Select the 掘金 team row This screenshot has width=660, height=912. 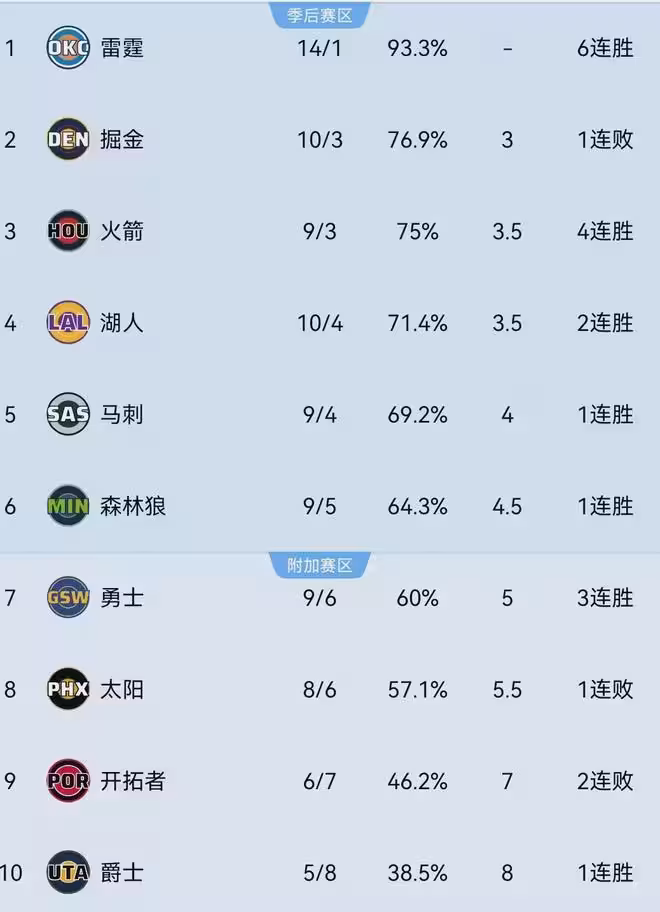122,139
